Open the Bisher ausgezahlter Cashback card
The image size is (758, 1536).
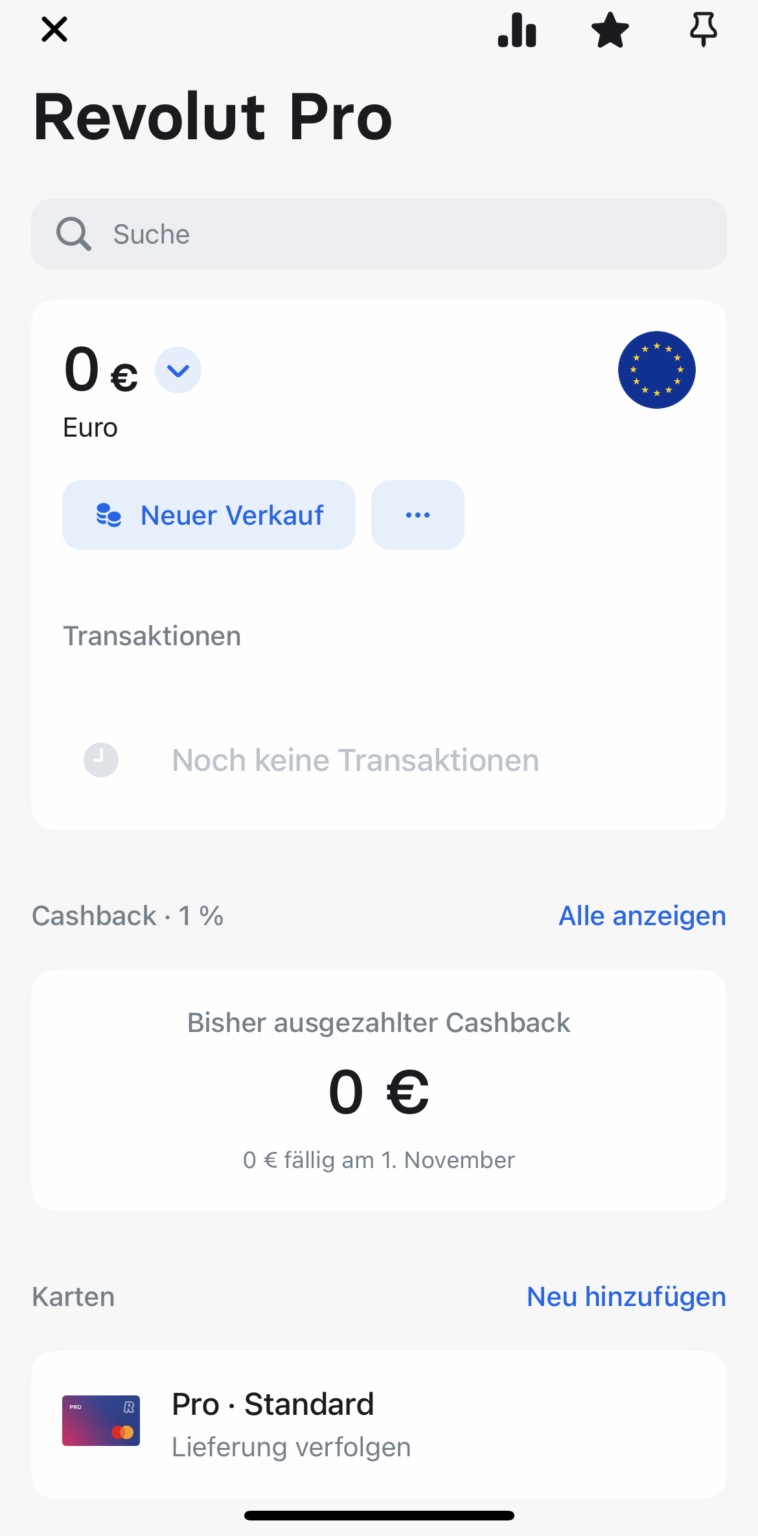(379, 1090)
